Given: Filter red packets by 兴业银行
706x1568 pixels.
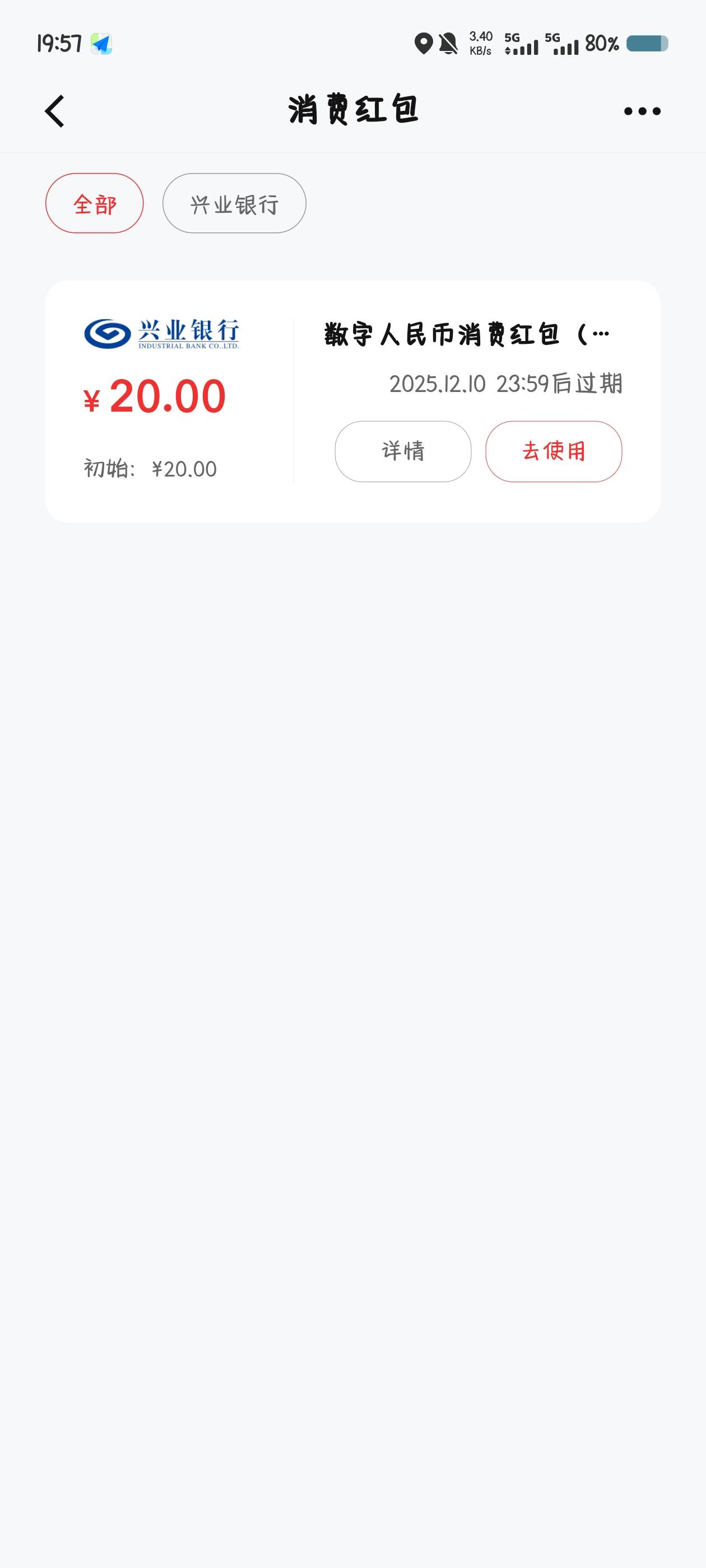Looking at the screenshot, I should [x=234, y=203].
